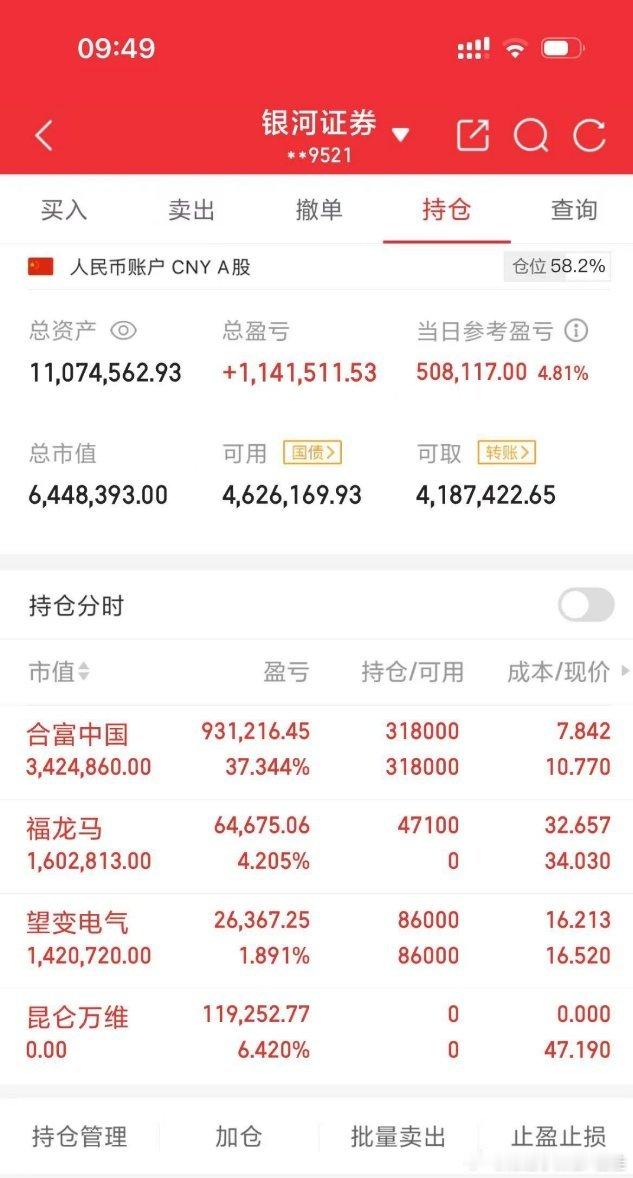
Task: Enable the 持仓分时 switch
Action: click(586, 605)
